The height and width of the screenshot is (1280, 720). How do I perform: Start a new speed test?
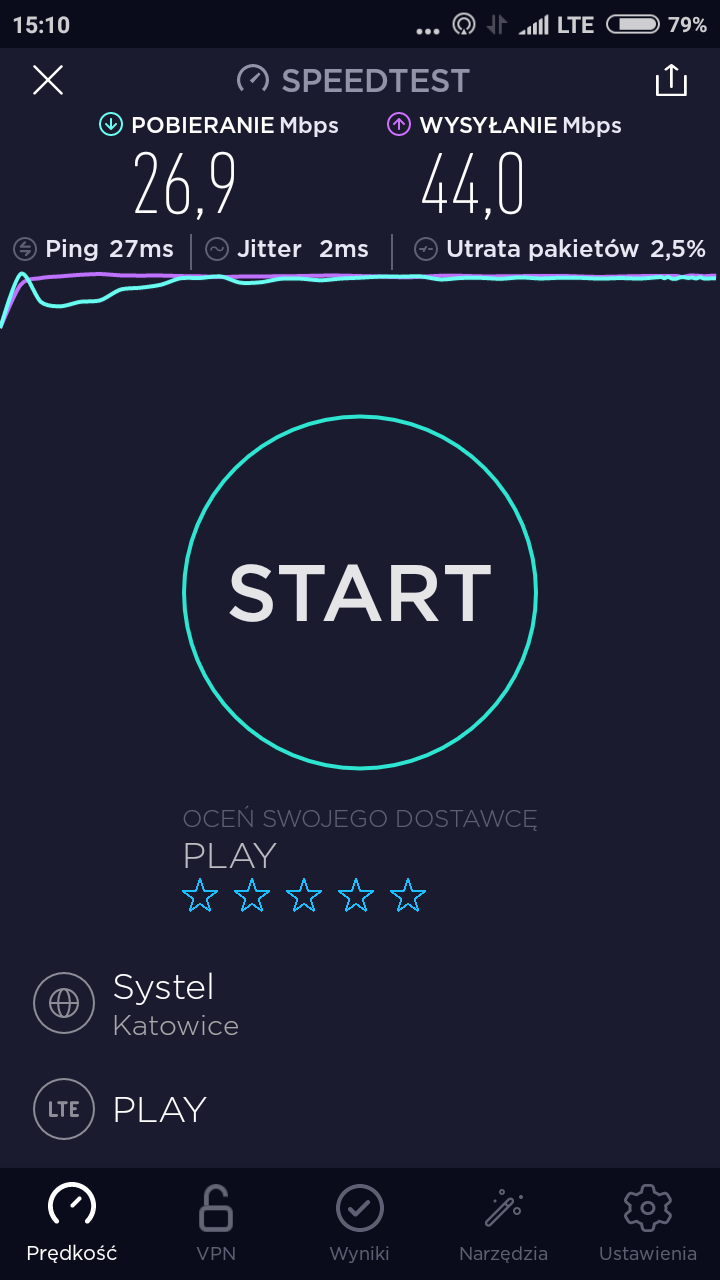pyautogui.click(x=360, y=592)
